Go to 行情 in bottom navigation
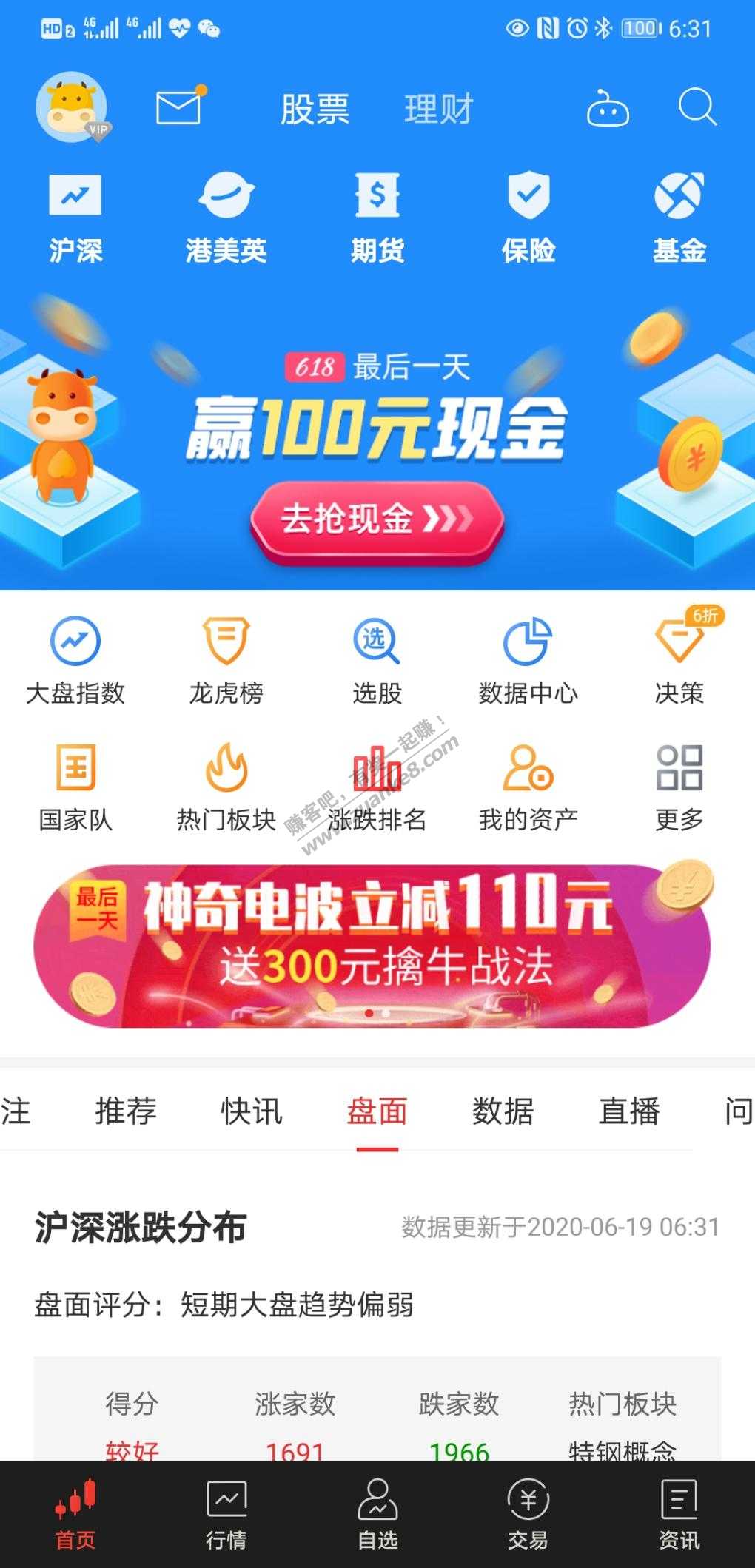 coord(226,1515)
